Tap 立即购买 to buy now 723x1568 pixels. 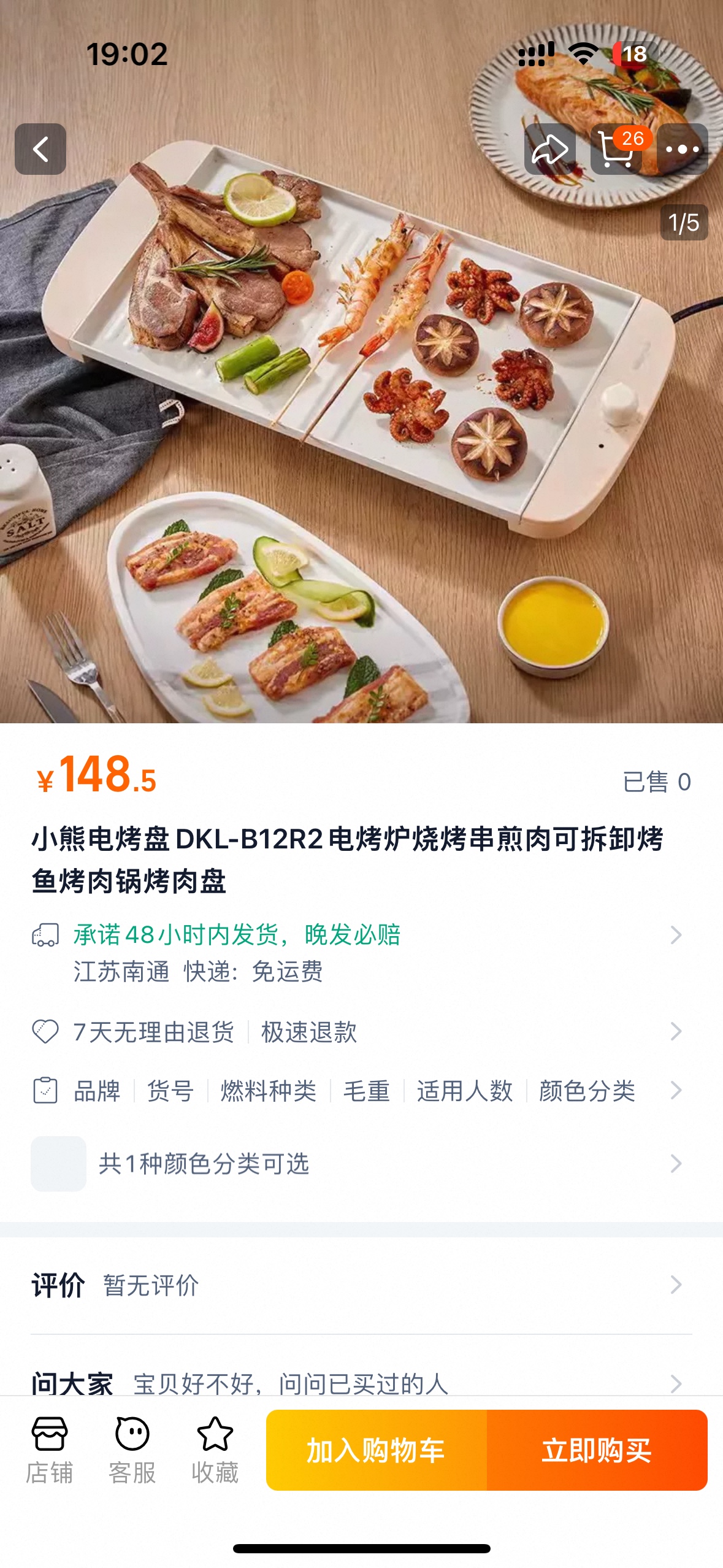pyautogui.click(x=597, y=1450)
